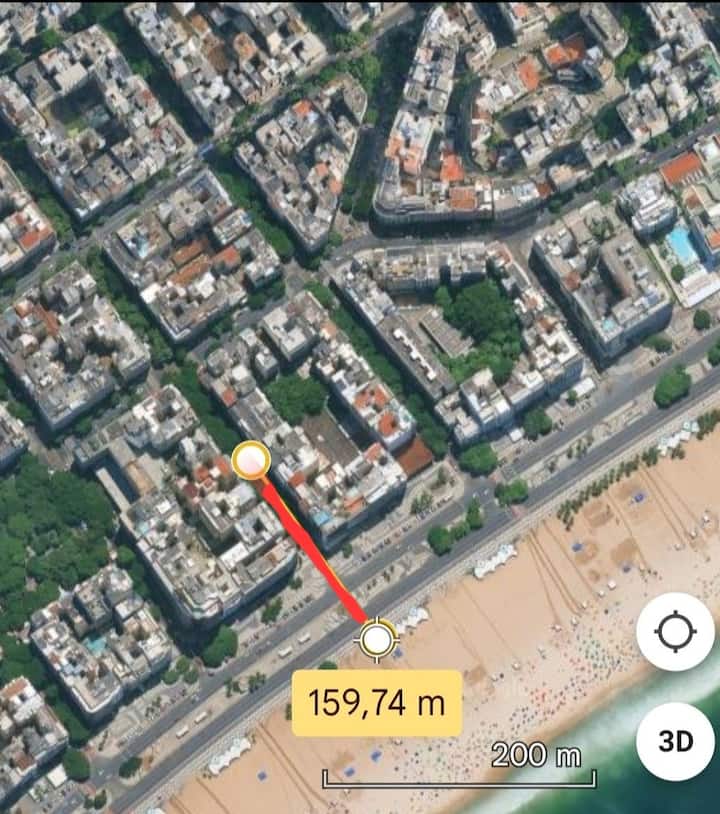Image resolution: width=720 pixels, height=814 pixels.
Task: Click the white circular locate button
Action: pos(678,630)
